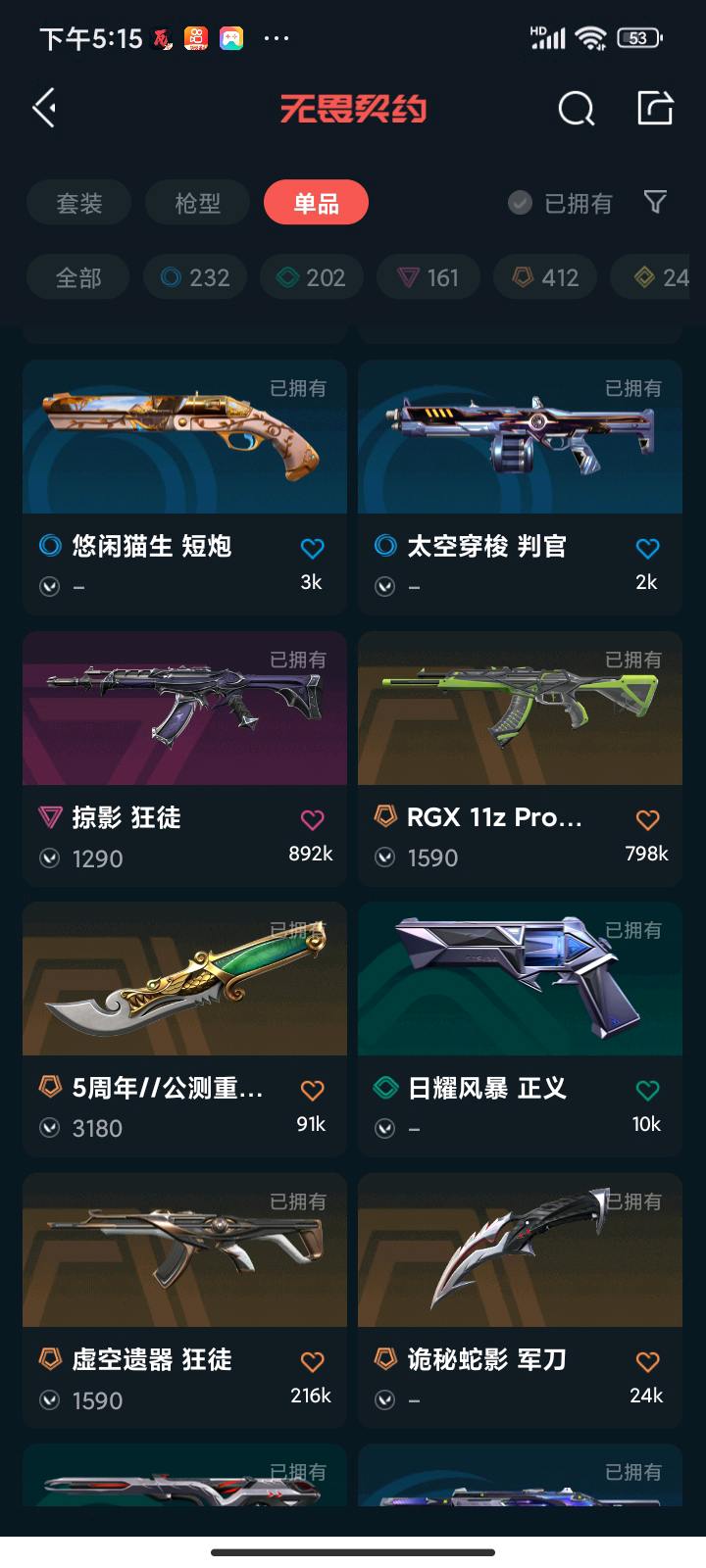Filter by the blue tier chip 232
The width and height of the screenshot is (706, 1568).
click(x=195, y=277)
